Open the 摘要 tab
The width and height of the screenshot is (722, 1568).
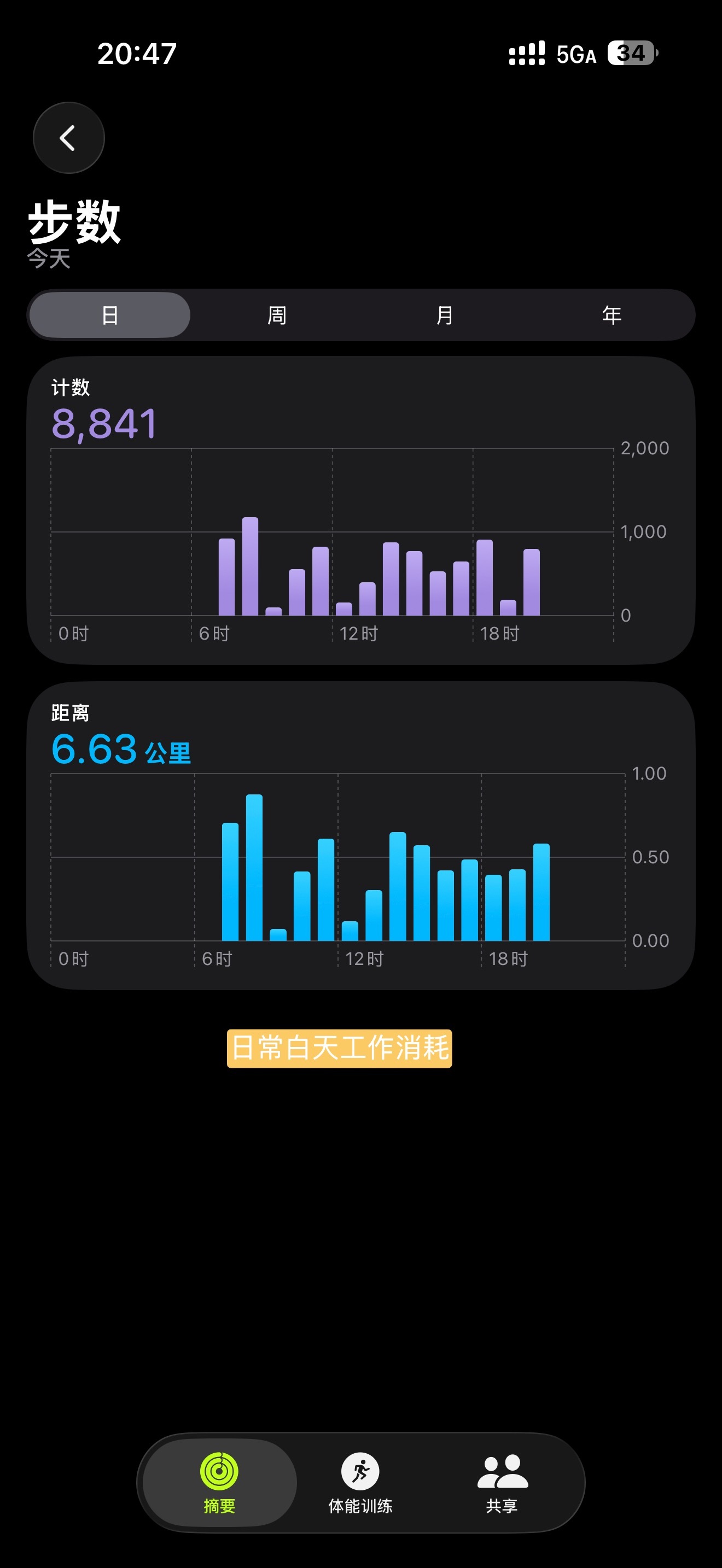tap(220, 1483)
